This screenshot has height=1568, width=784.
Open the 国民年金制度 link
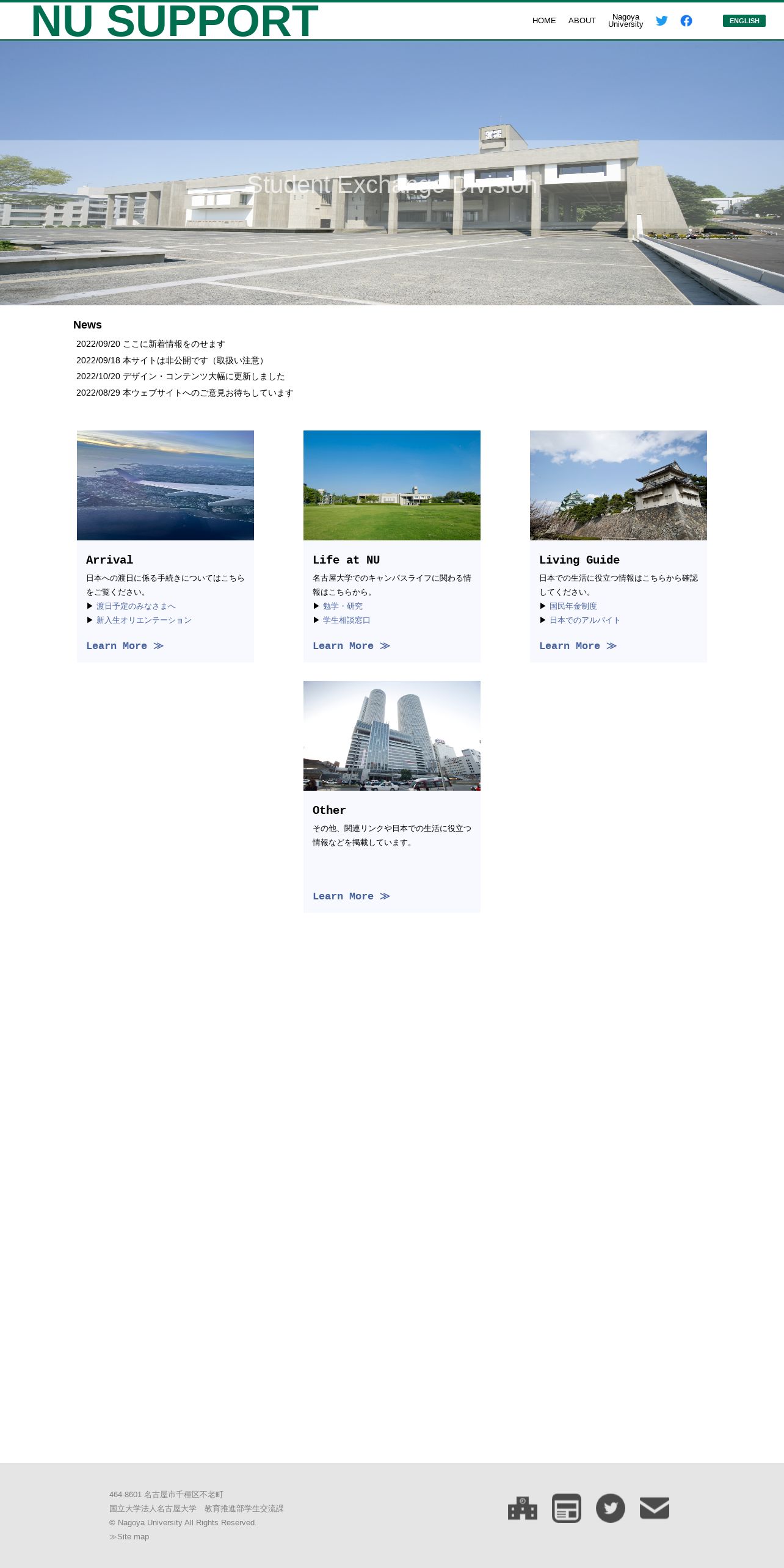[x=573, y=606]
